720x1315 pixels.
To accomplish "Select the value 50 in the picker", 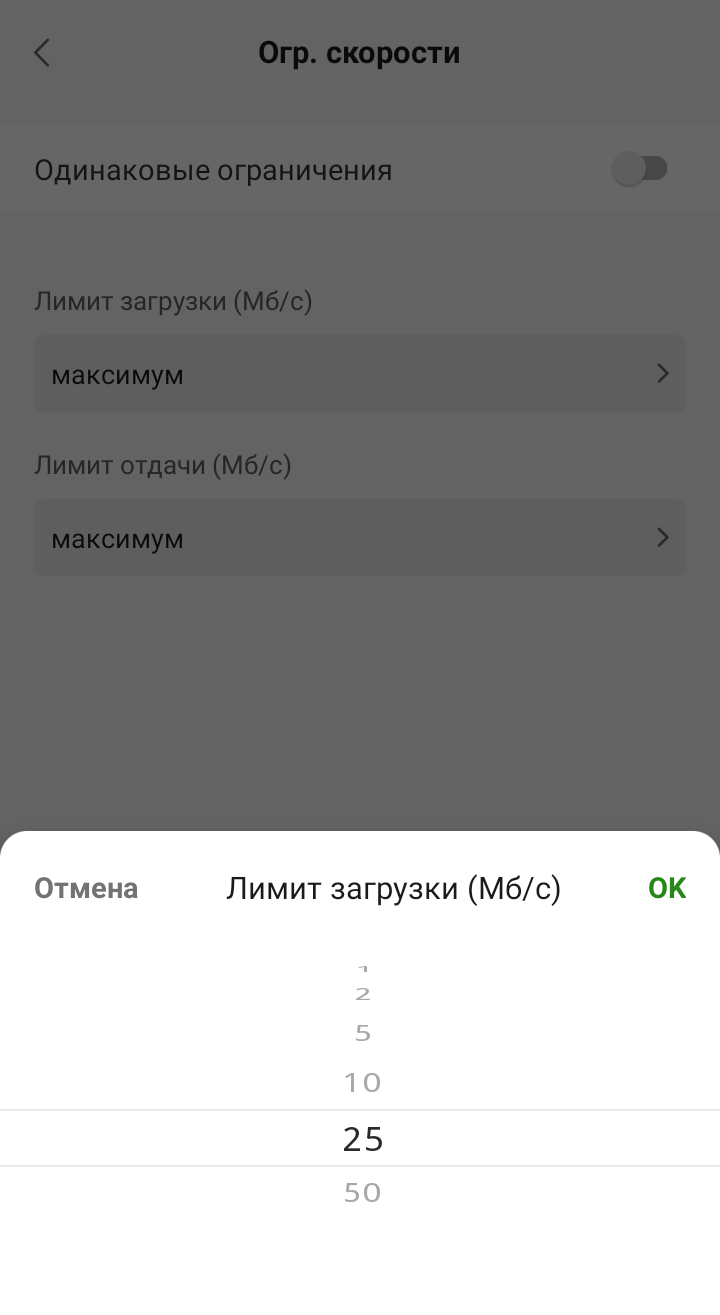I will click(x=362, y=1193).
